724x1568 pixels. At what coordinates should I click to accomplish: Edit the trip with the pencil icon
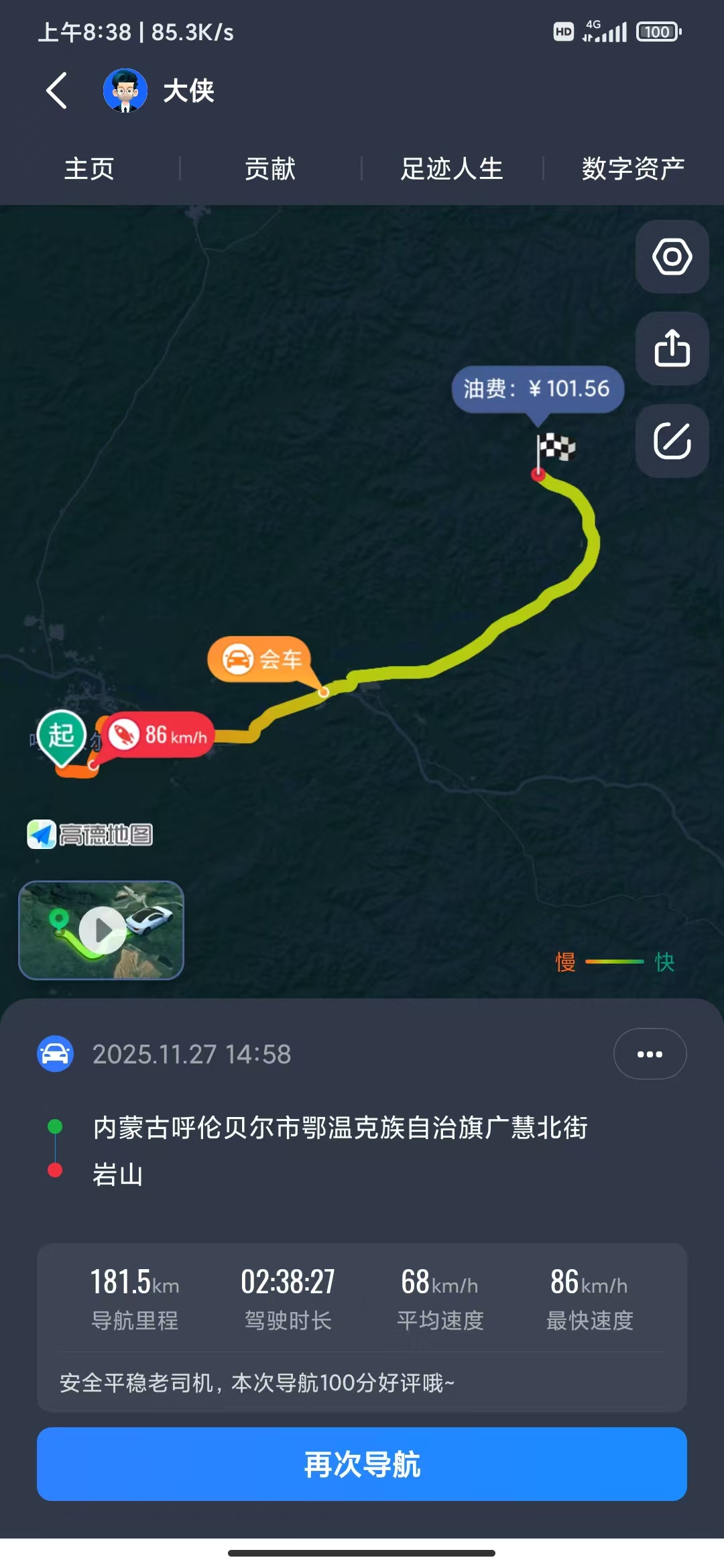click(x=672, y=441)
